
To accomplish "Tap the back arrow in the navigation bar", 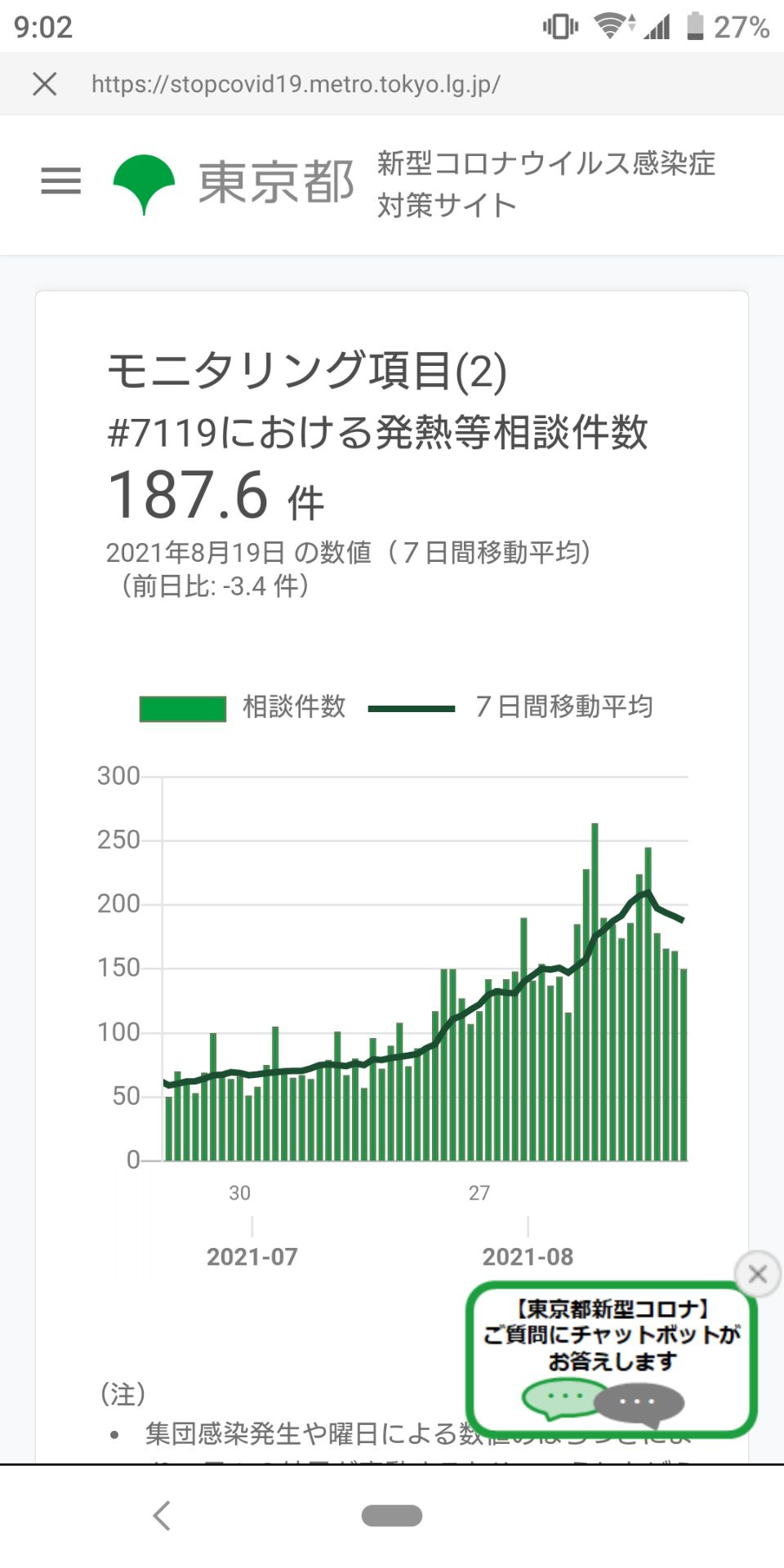I will click(x=160, y=1515).
